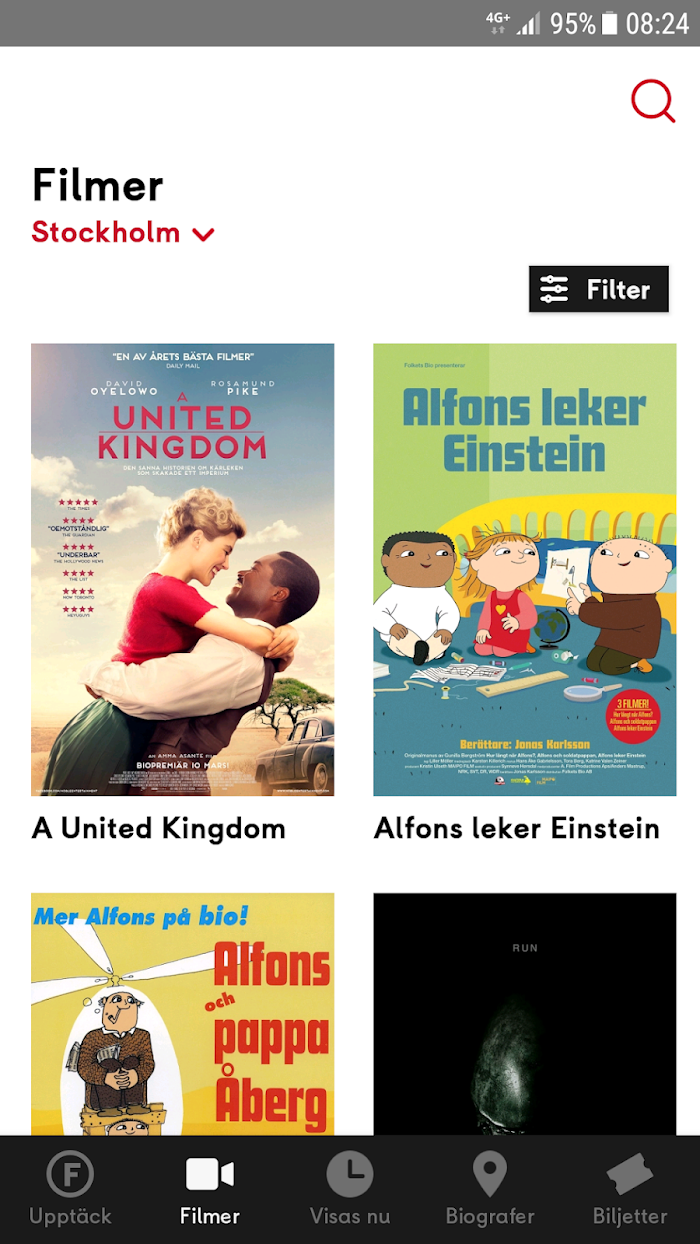Expand the Stockholm city dropdown
The width and height of the screenshot is (700, 1244).
123,233
